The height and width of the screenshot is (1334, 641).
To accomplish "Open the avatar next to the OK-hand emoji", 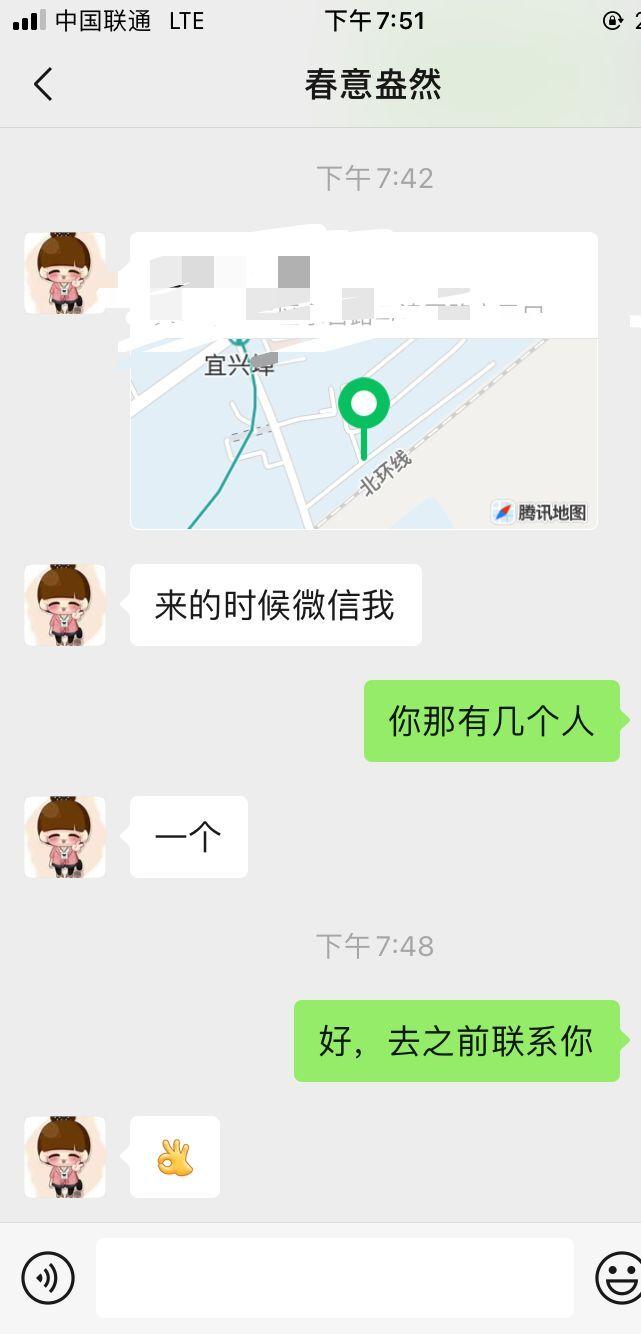I will pyautogui.click(x=65, y=1157).
